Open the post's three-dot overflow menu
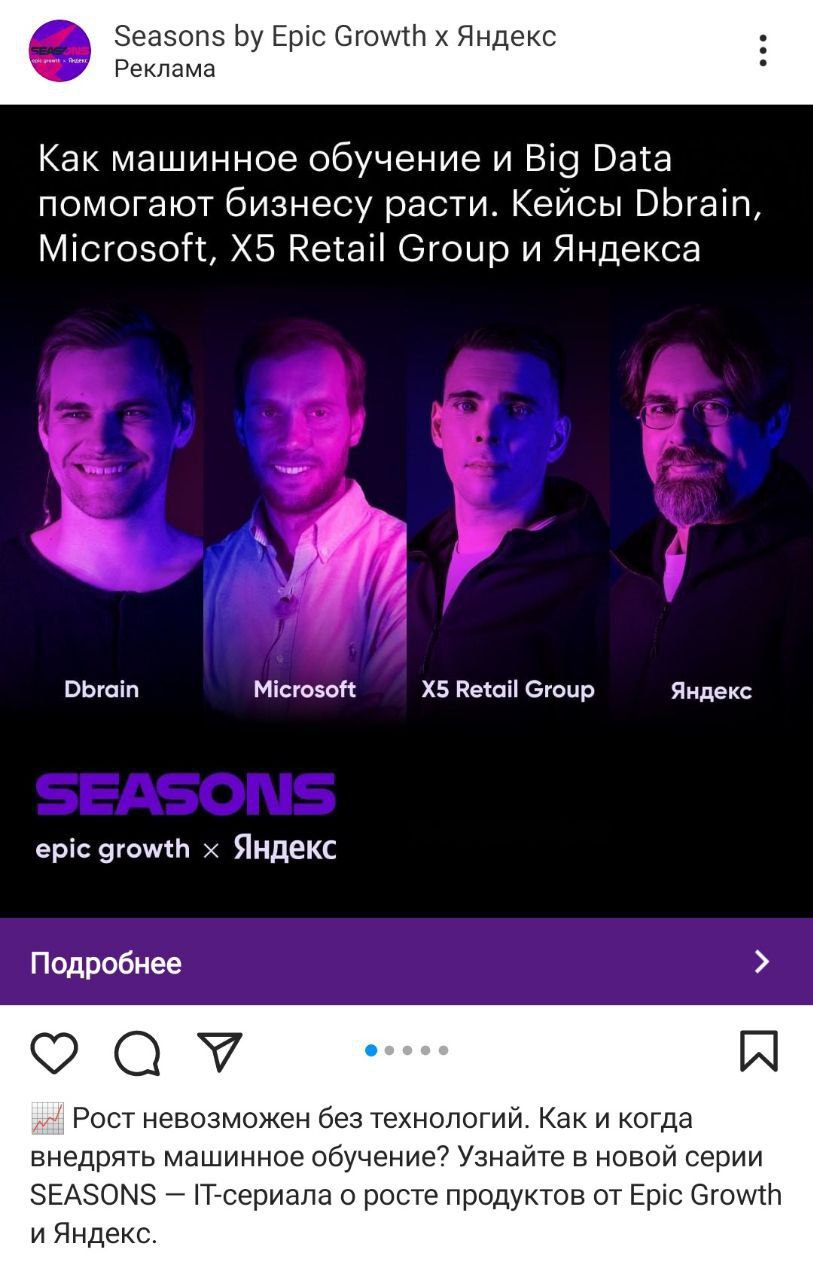Screen dimensions: 813x1280 [x=762, y=50]
